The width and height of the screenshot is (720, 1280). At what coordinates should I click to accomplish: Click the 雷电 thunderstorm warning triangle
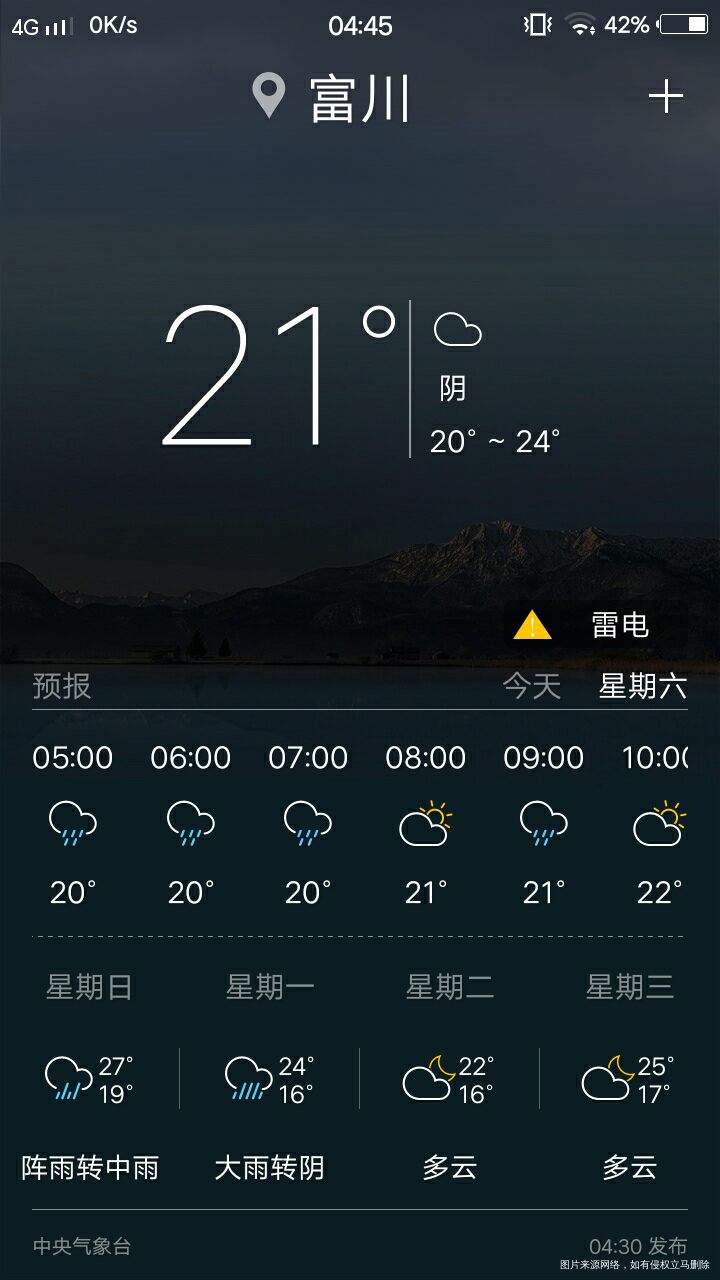pos(533,624)
